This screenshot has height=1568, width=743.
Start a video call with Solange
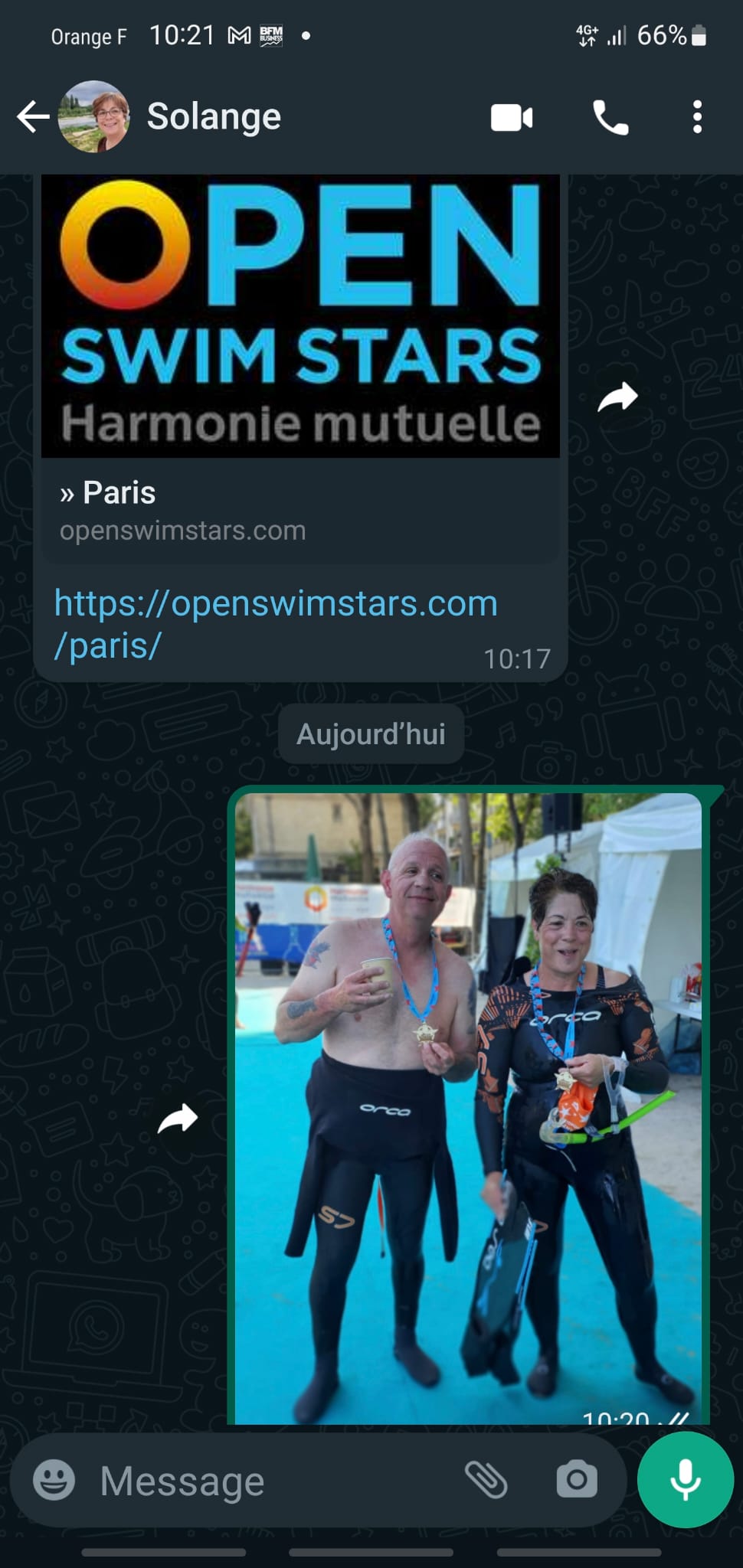[x=512, y=118]
